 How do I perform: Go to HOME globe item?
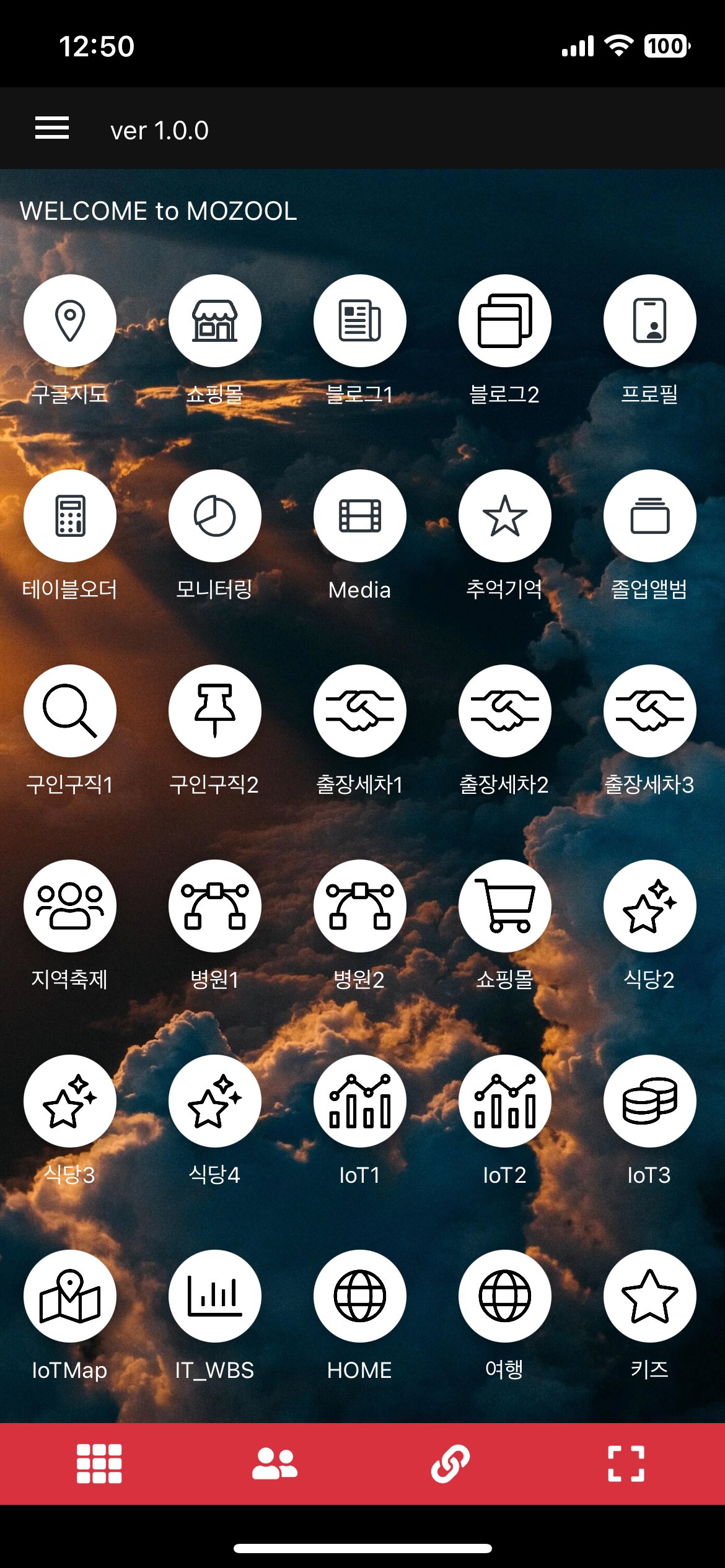point(360,1296)
